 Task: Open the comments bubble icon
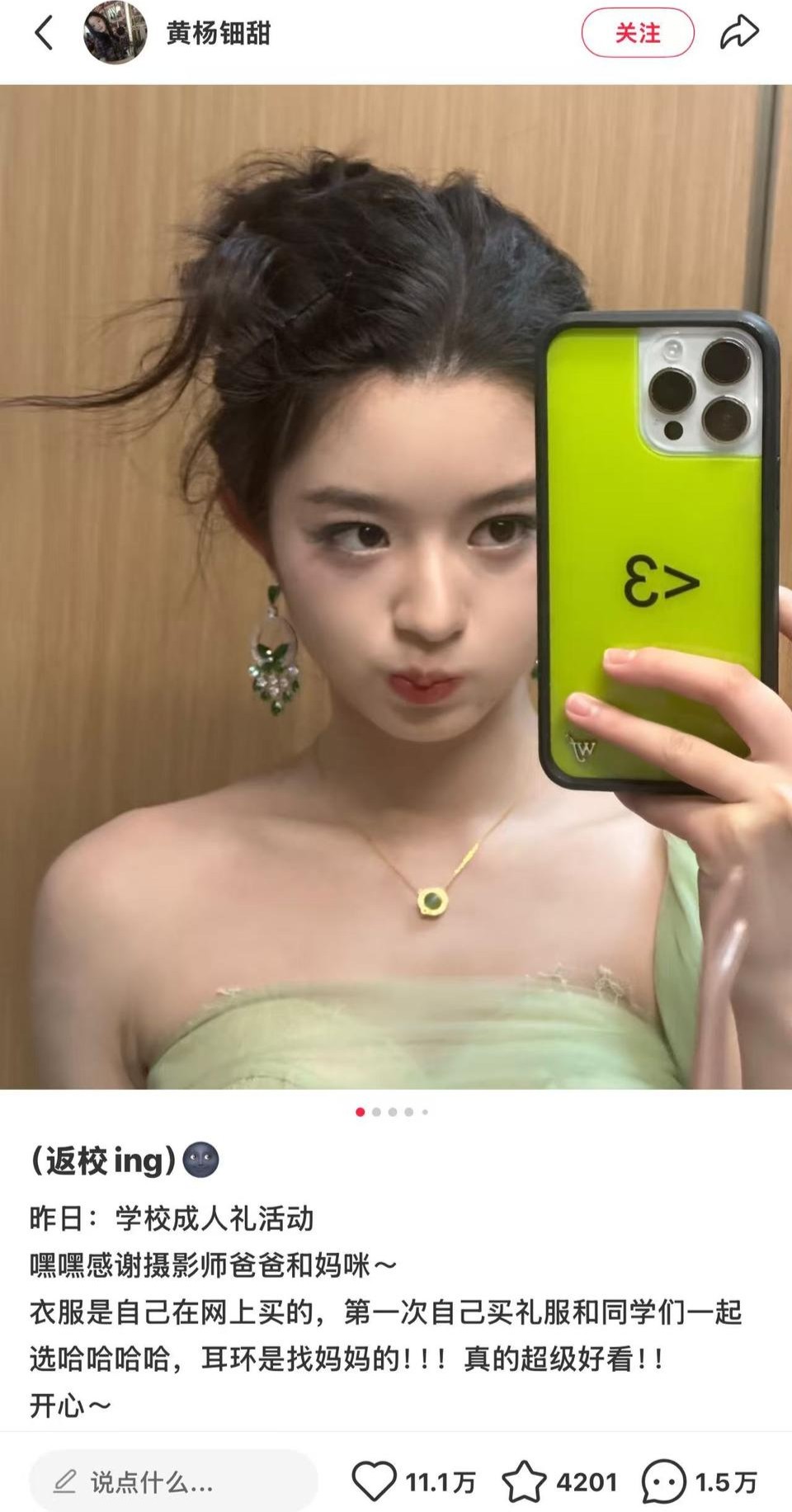664,1481
